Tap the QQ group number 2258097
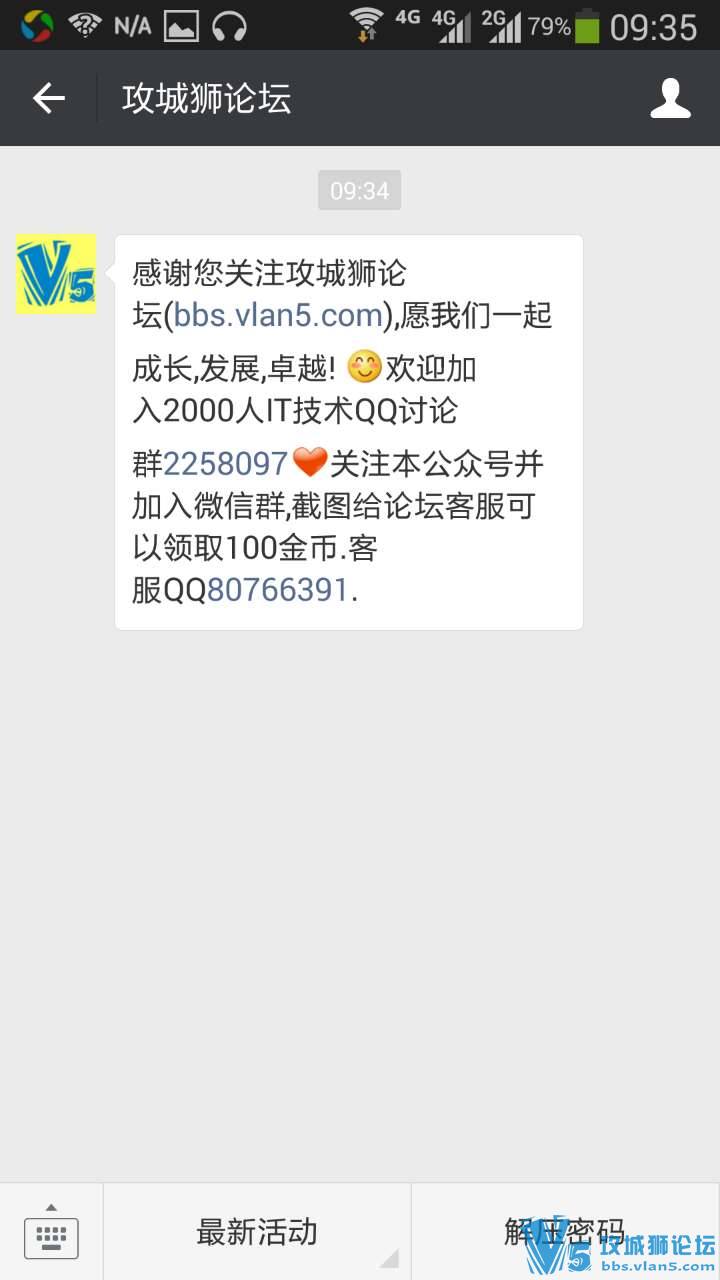The width and height of the screenshot is (720, 1280). 226,463
